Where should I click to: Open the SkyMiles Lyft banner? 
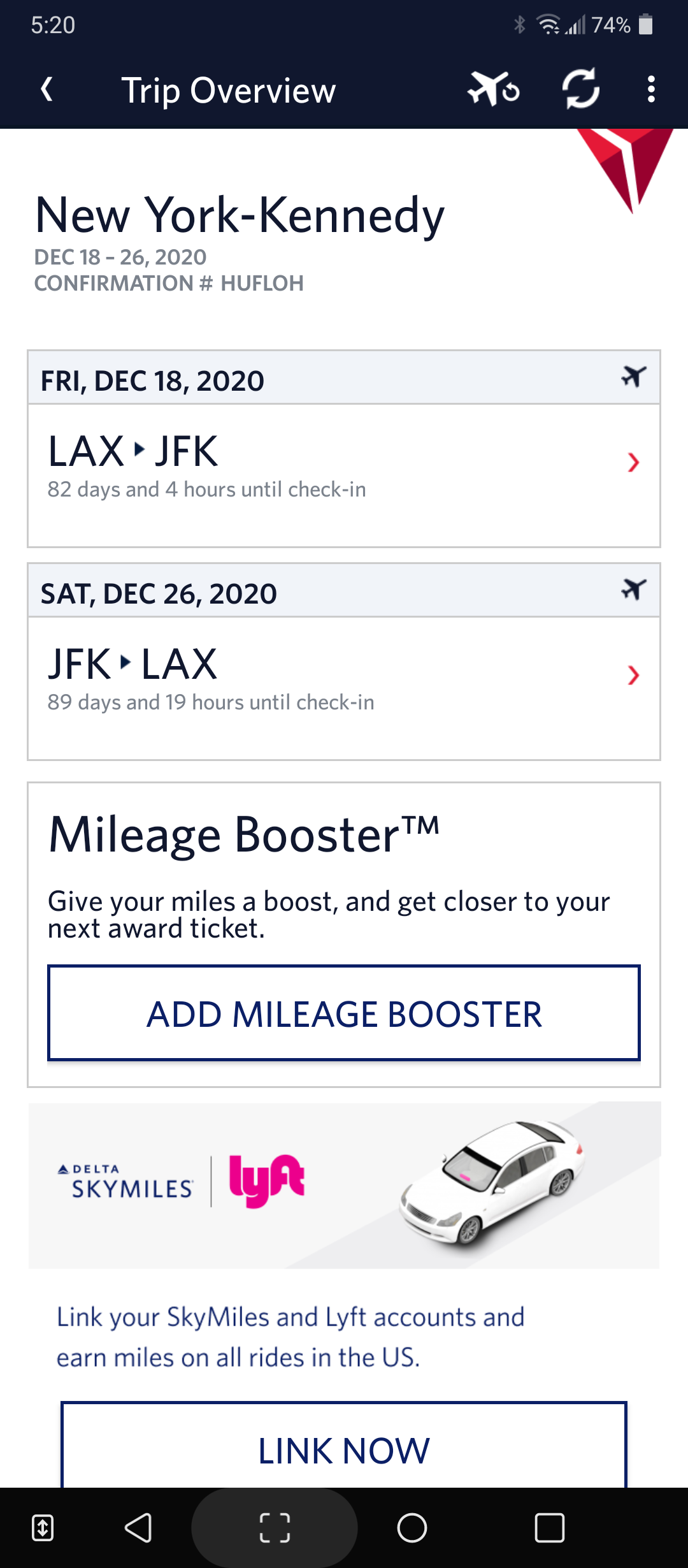pos(343,1184)
